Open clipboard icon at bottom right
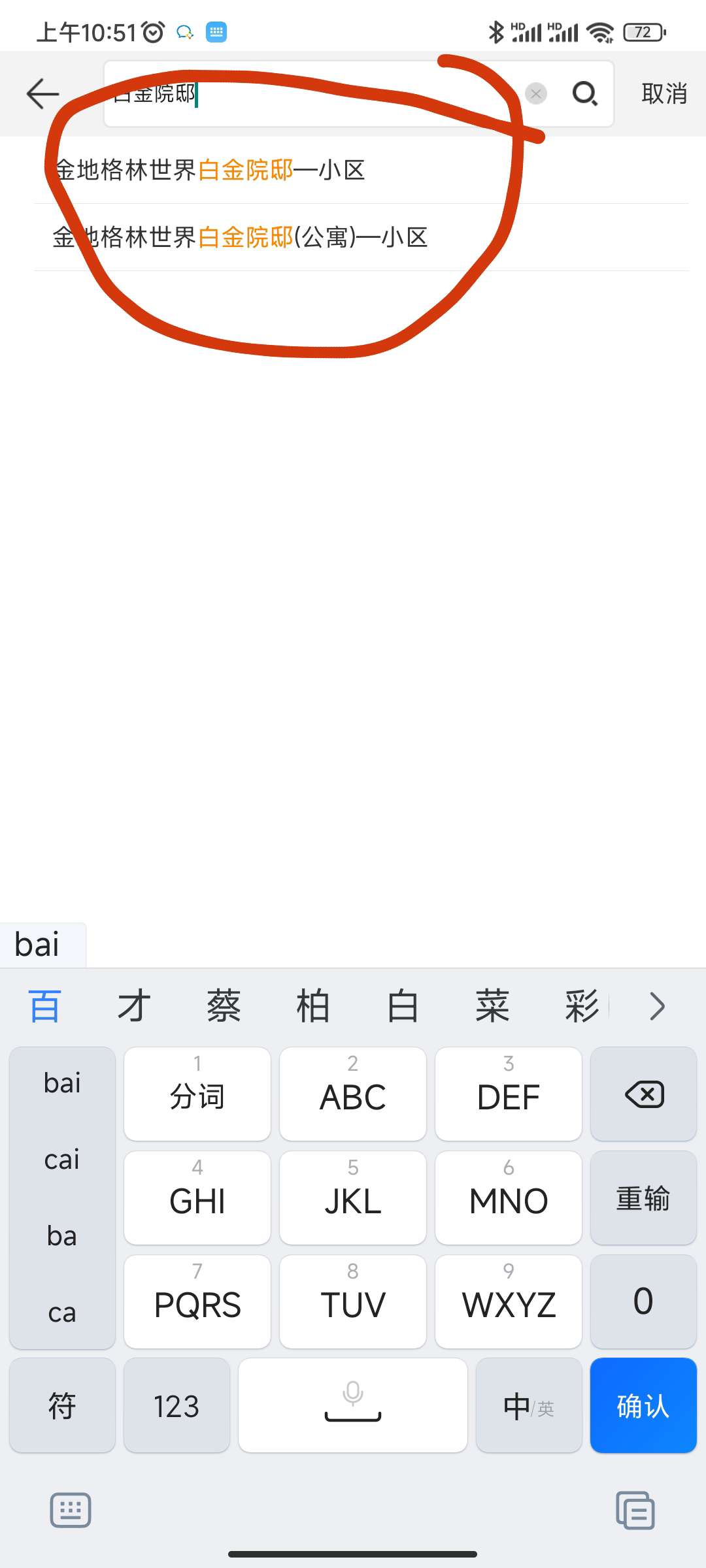Viewport: 706px width, 1568px height. 635,1510
